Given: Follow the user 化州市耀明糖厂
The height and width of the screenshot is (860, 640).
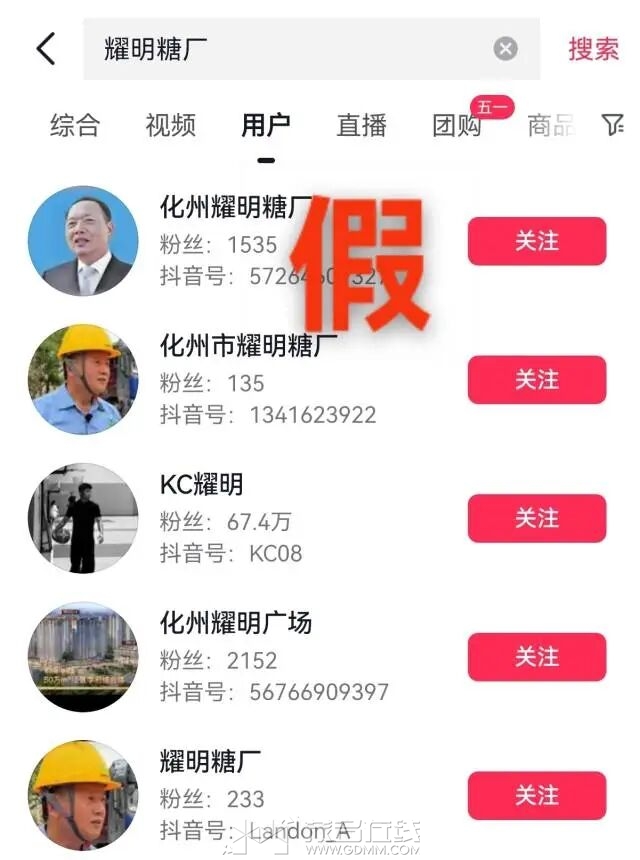Looking at the screenshot, I should coord(537,380).
